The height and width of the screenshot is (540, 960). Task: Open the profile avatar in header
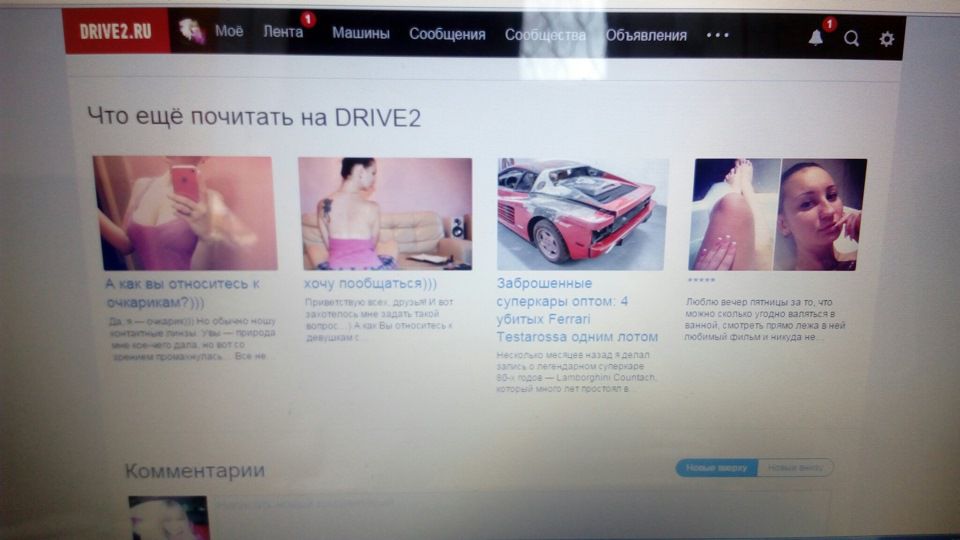191,32
